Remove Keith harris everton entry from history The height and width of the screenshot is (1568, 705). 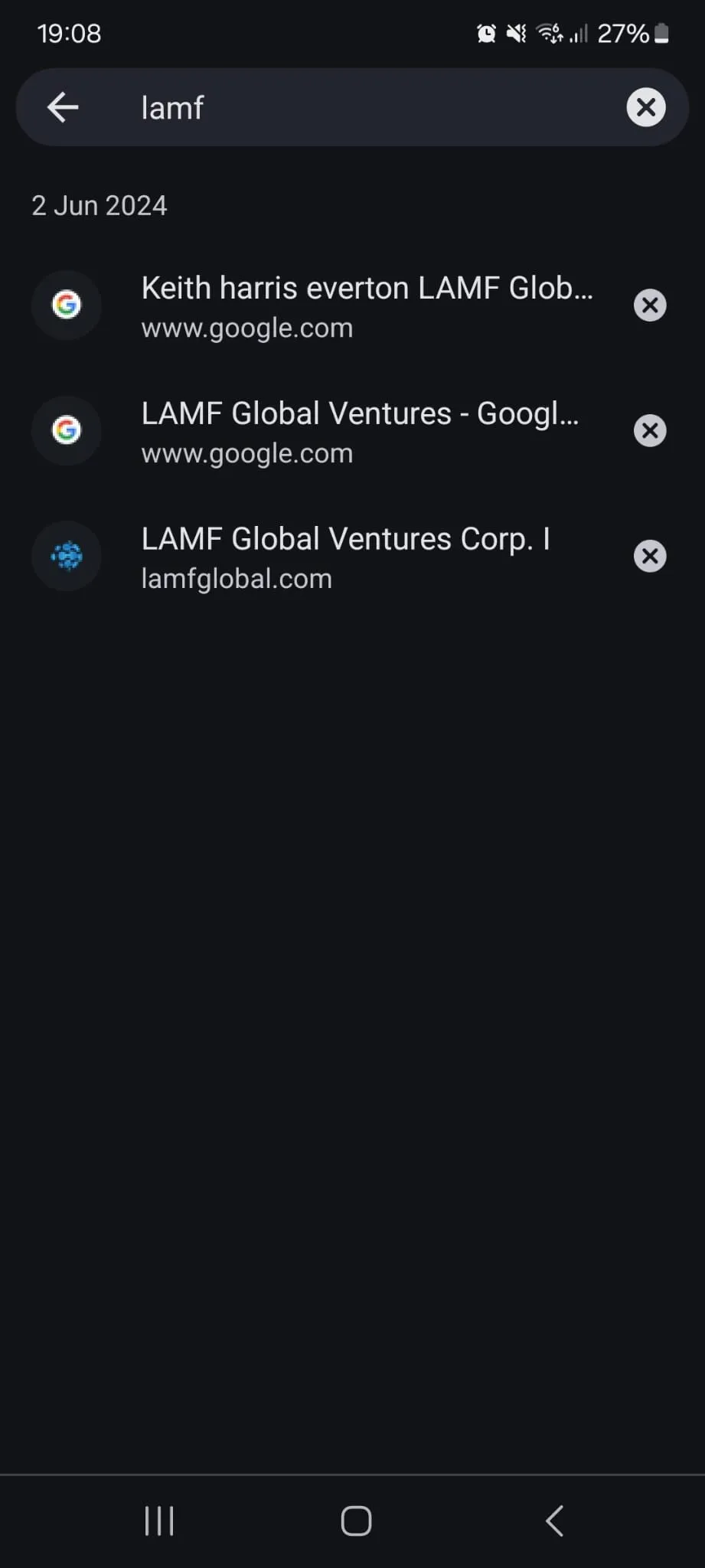click(650, 305)
